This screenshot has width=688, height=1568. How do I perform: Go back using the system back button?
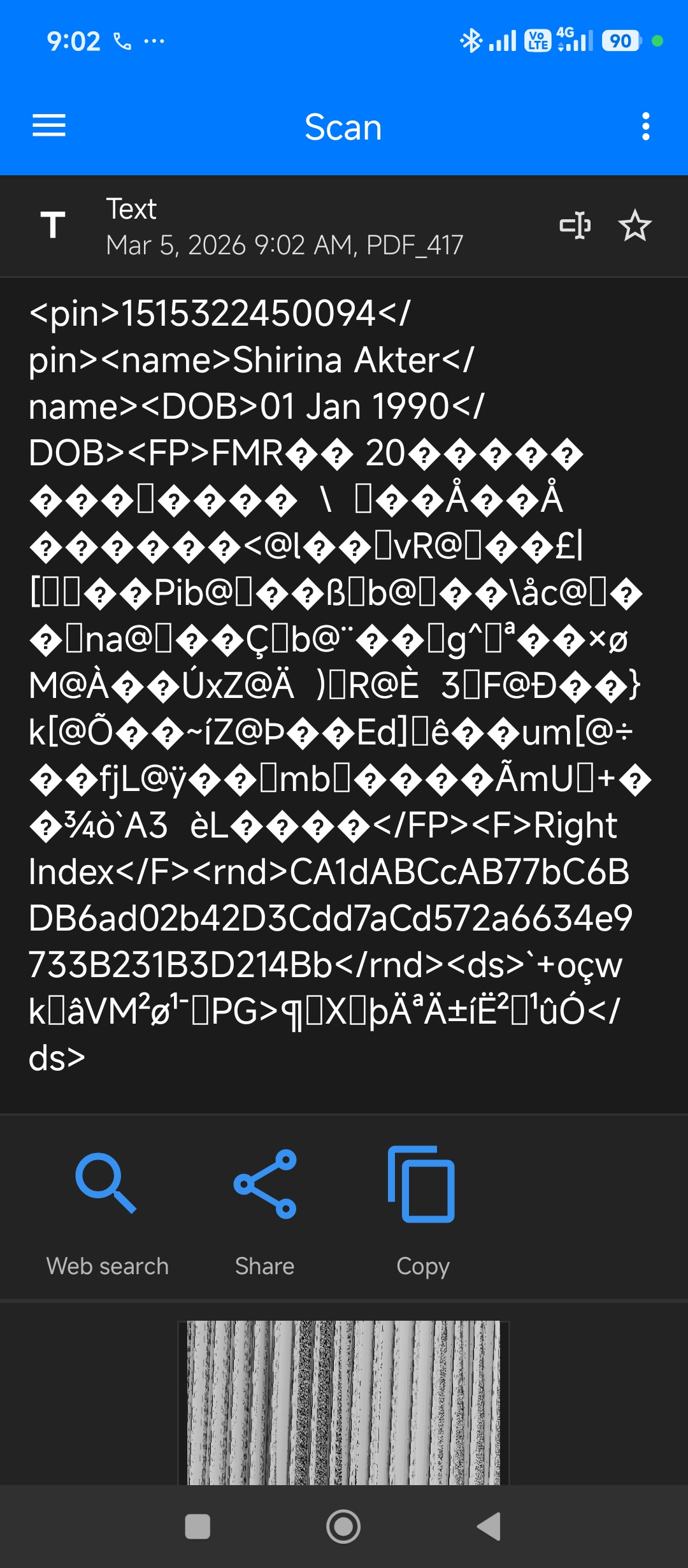[489, 1527]
